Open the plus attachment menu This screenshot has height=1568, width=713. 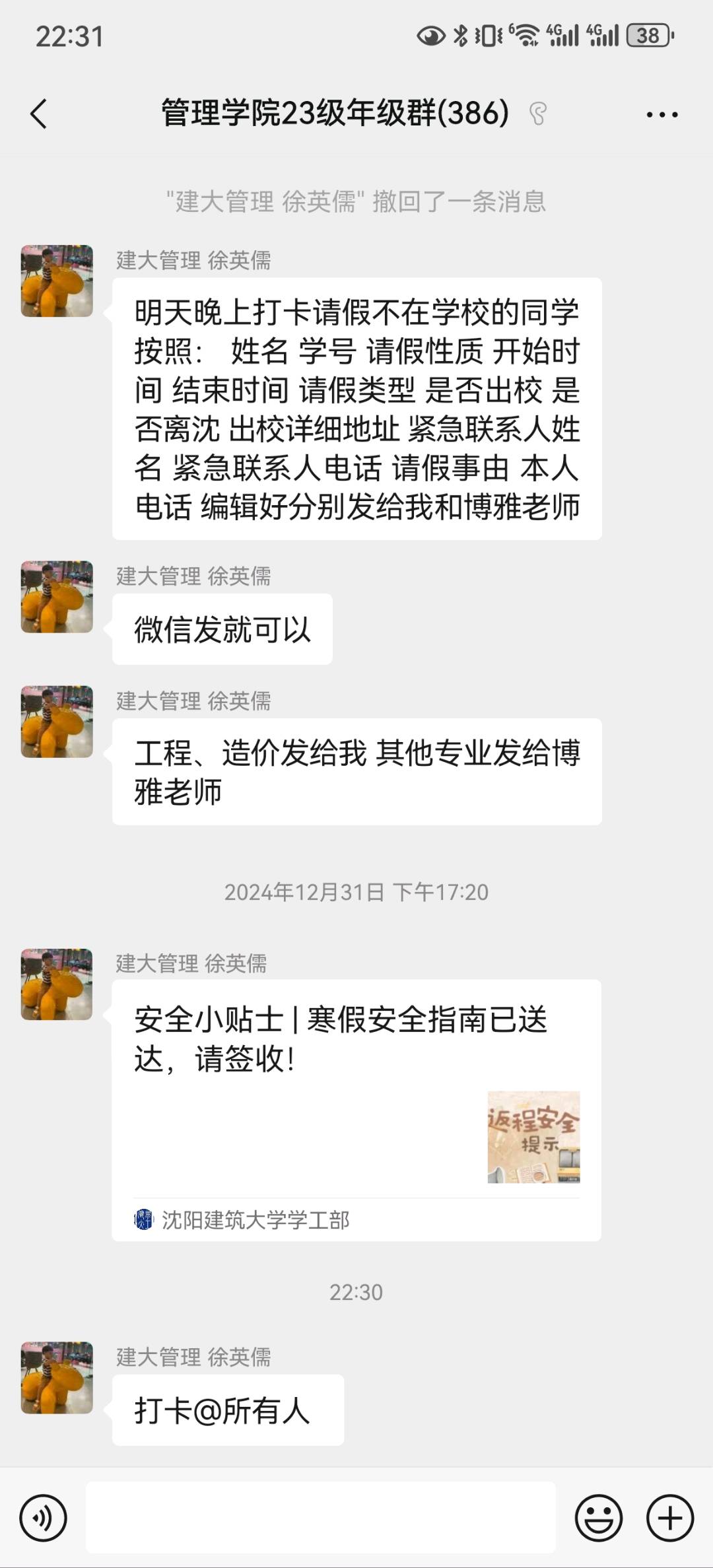click(669, 1518)
